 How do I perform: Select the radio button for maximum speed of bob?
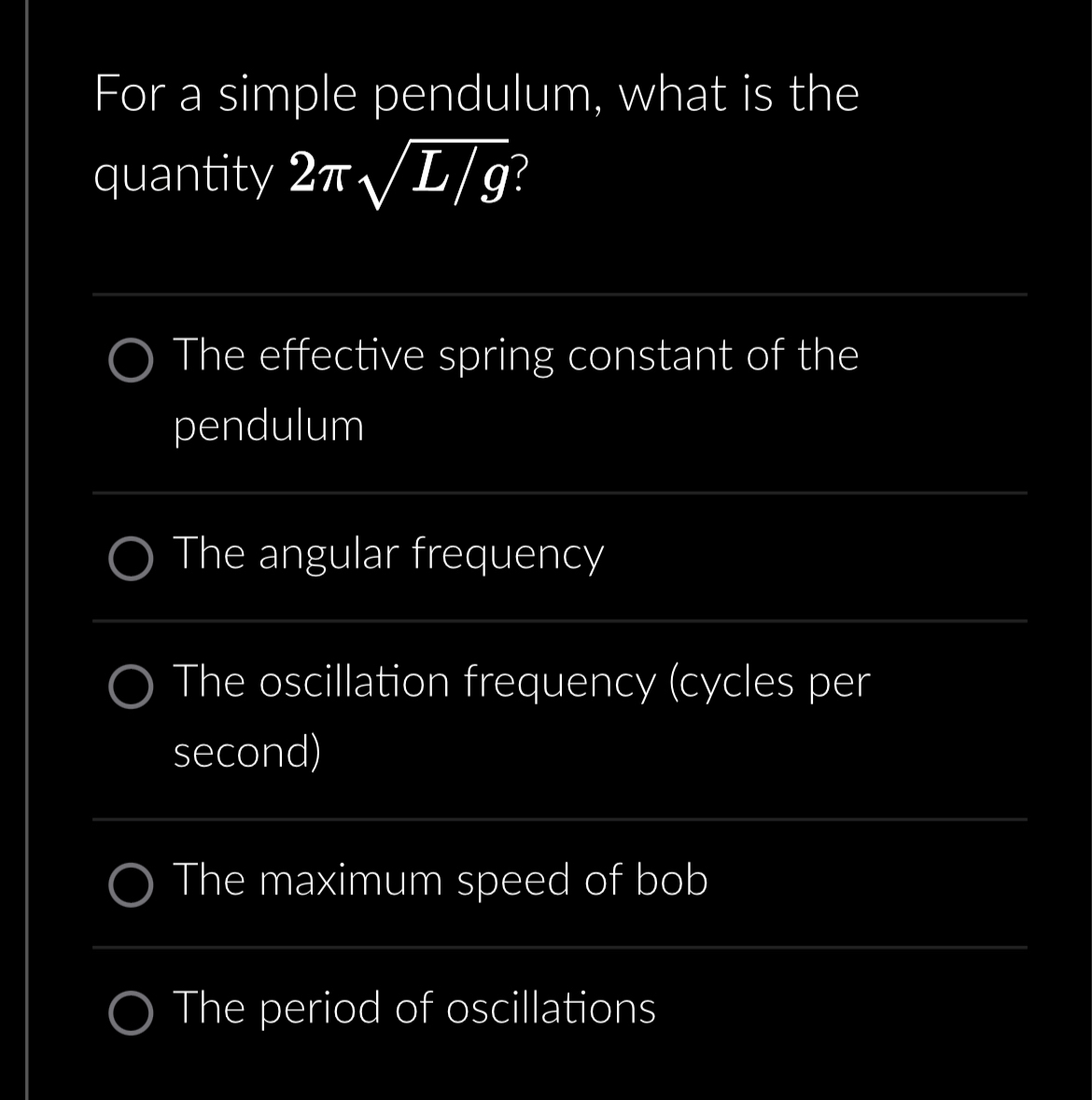click(x=133, y=883)
